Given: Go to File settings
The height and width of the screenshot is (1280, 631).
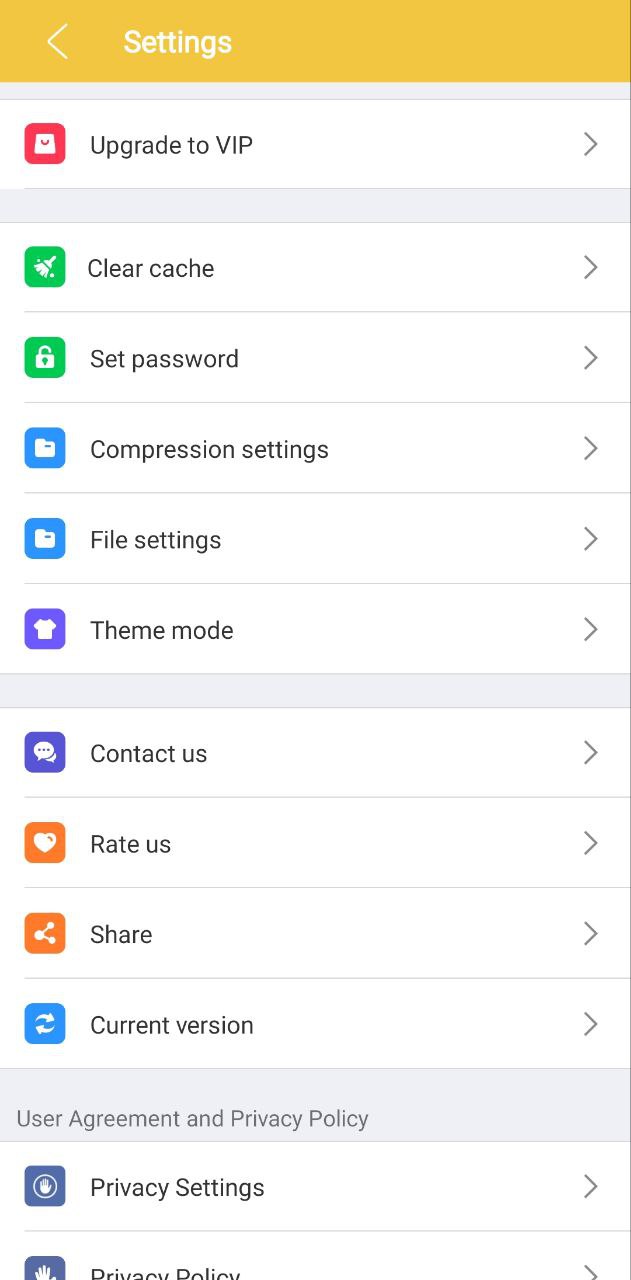Looking at the screenshot, I should click(x=315, y=540).
